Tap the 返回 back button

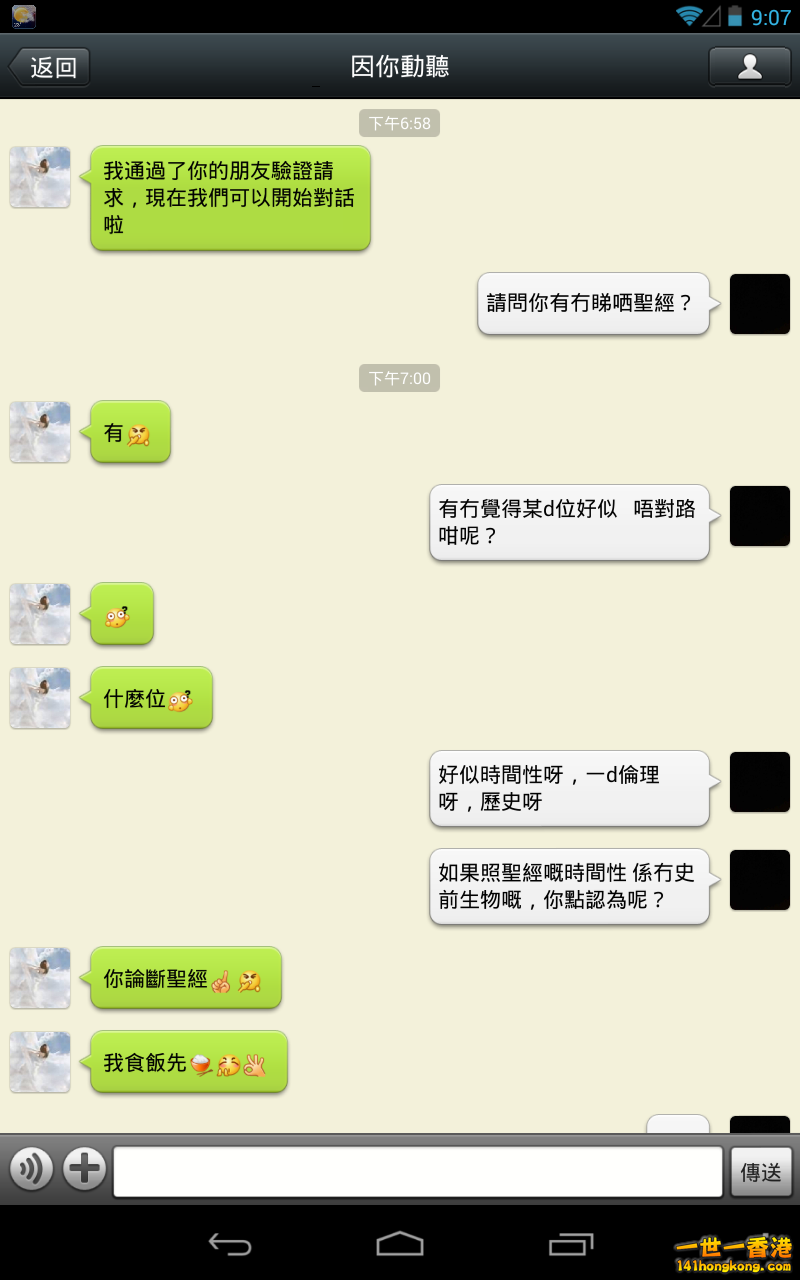(50, 65)
